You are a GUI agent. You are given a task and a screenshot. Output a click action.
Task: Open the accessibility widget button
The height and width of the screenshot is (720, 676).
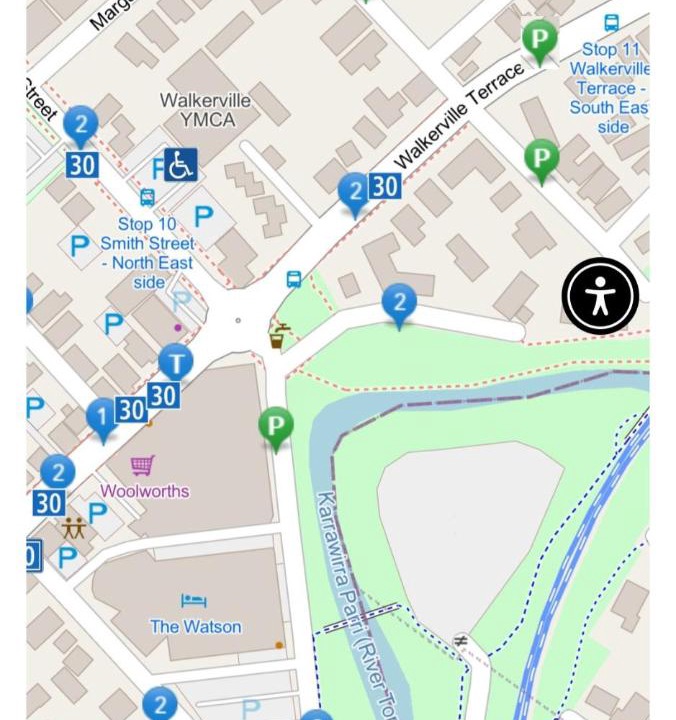click(x=600, y=296)
